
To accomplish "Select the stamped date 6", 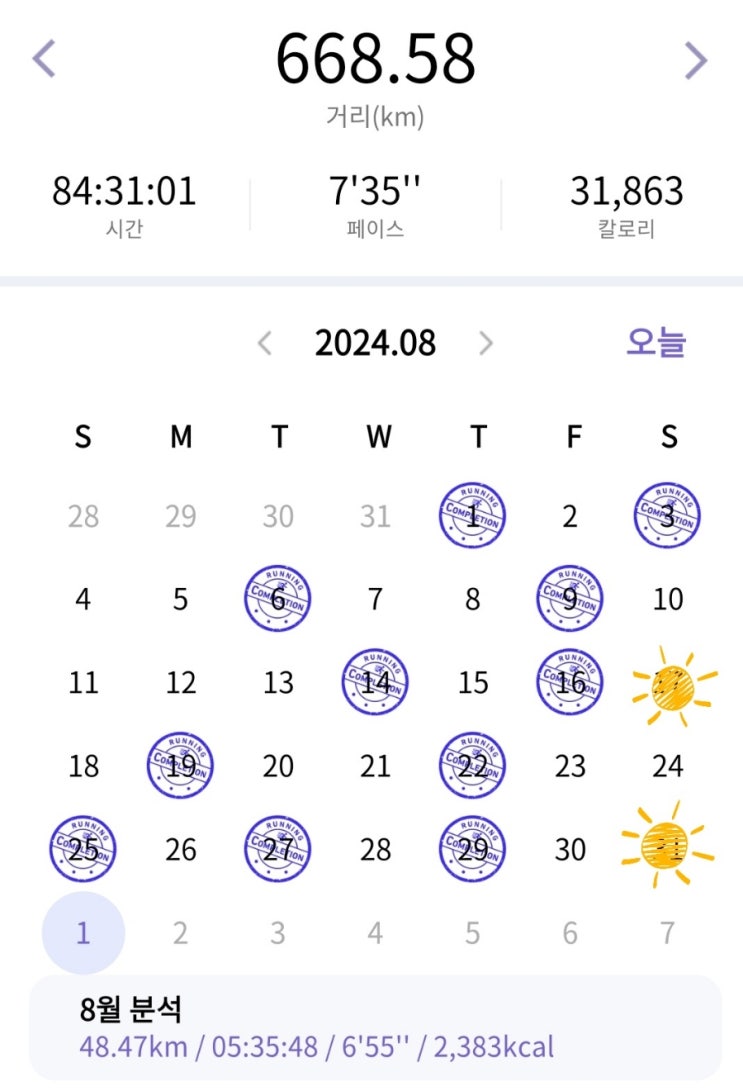I will [x=278, y=599].
